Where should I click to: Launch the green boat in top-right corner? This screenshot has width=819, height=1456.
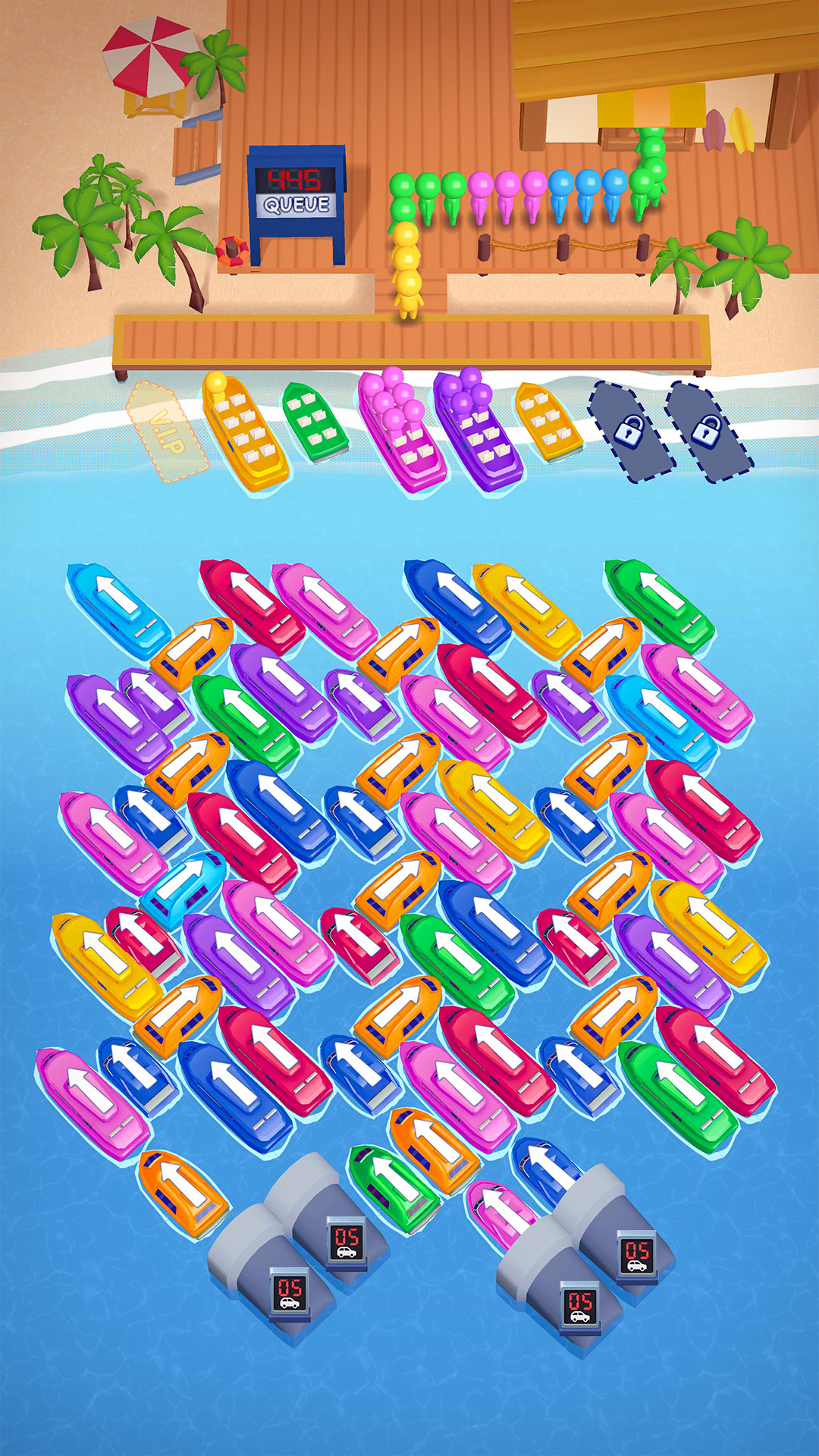point(658,604)
